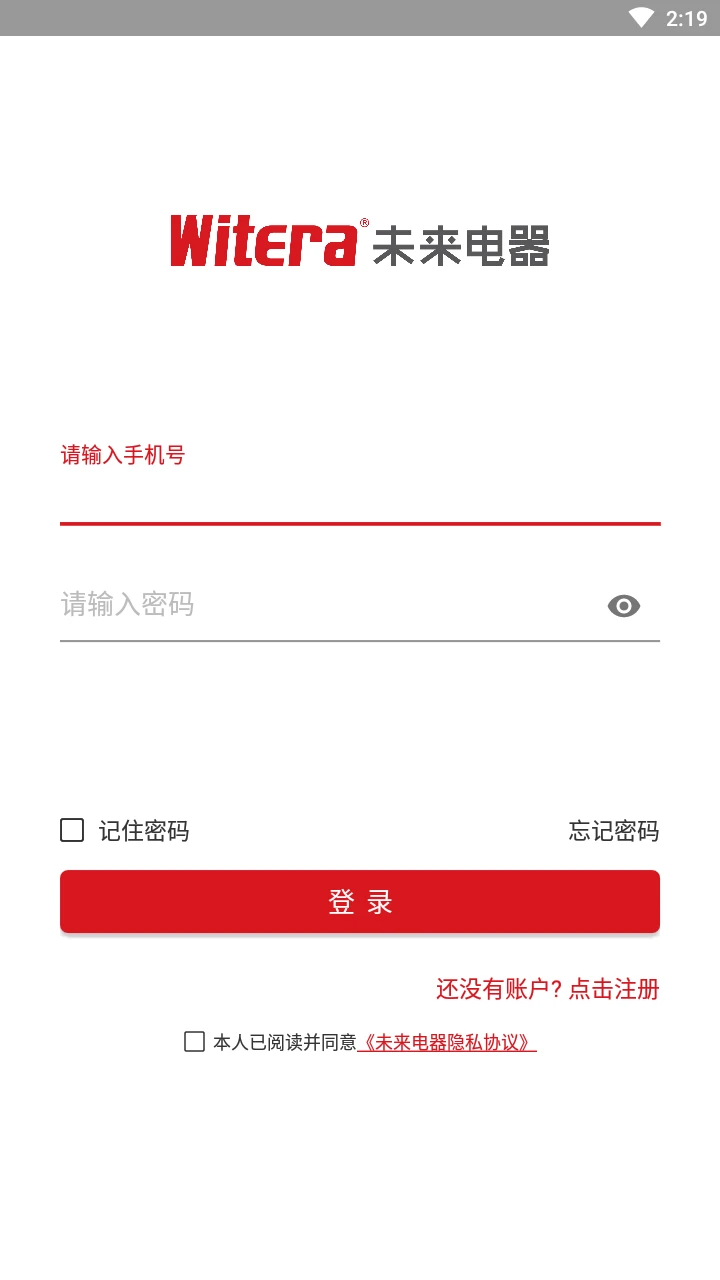Enable the 记住密码 remember password checkbox
This screenshot has height=1280, width=720.
pyautogui.click(x=71, y=830)
